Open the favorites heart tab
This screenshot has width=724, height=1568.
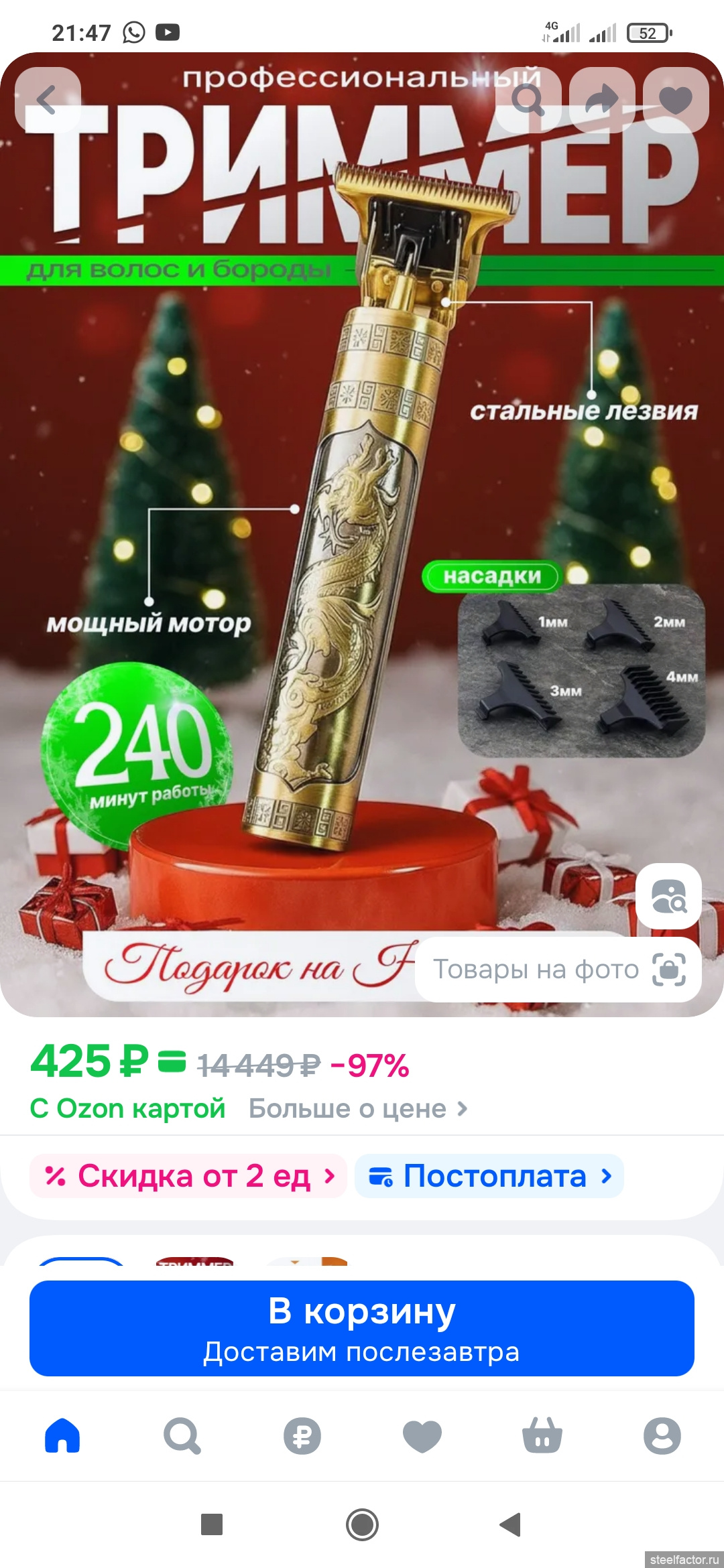(422, 1436)
